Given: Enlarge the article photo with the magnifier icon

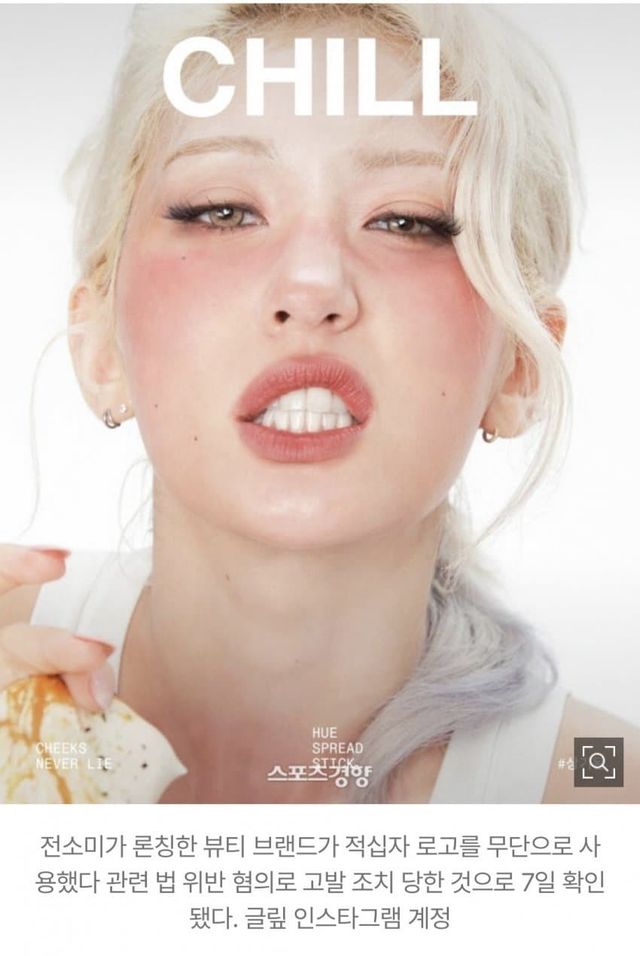Looking at the screenshot, I should click(x=598, y=763).
